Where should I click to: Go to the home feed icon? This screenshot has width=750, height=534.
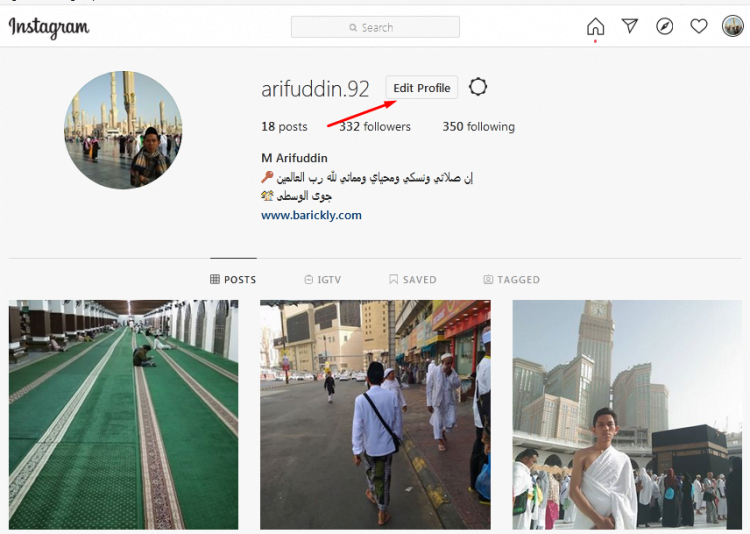[x=595, y=26]
